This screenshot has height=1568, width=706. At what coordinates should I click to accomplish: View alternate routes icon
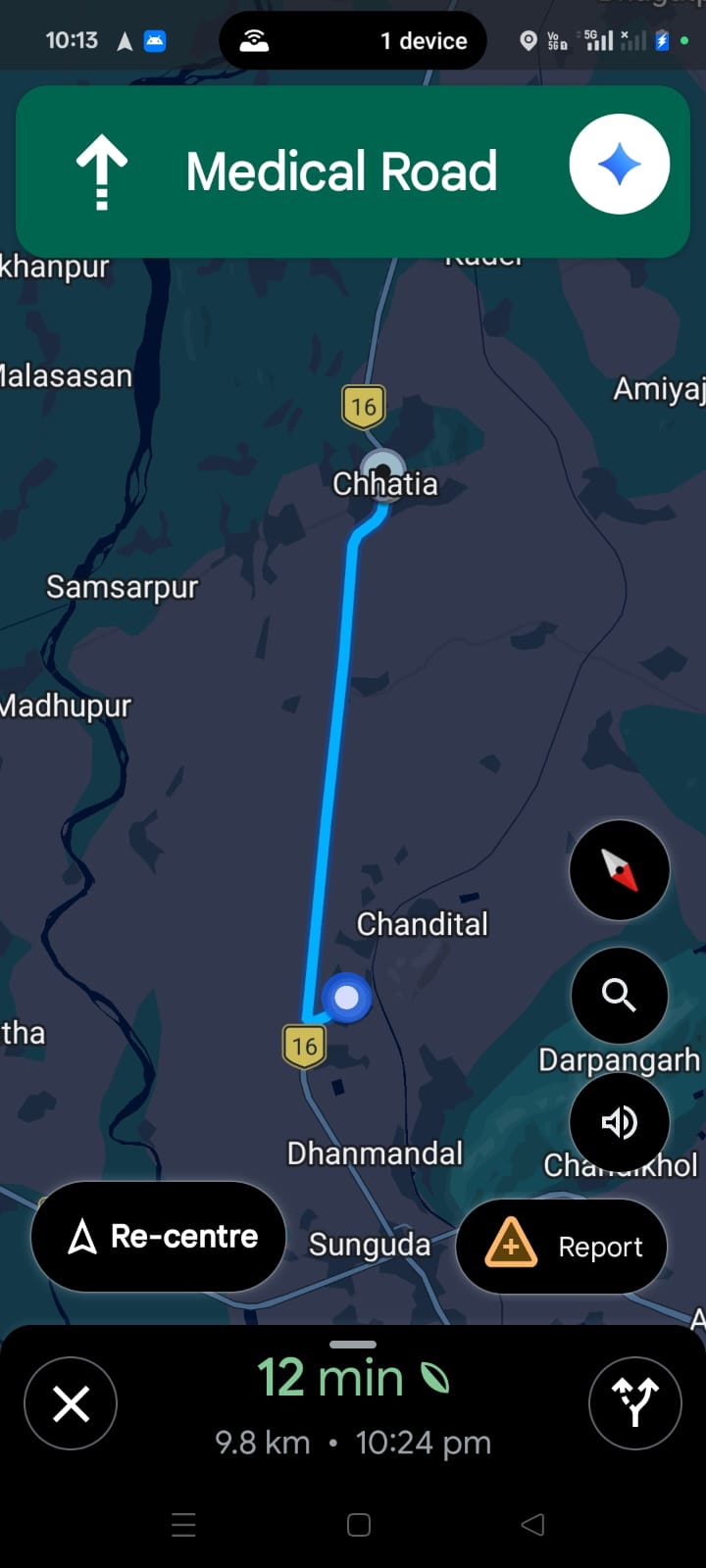coord(634,1403)
